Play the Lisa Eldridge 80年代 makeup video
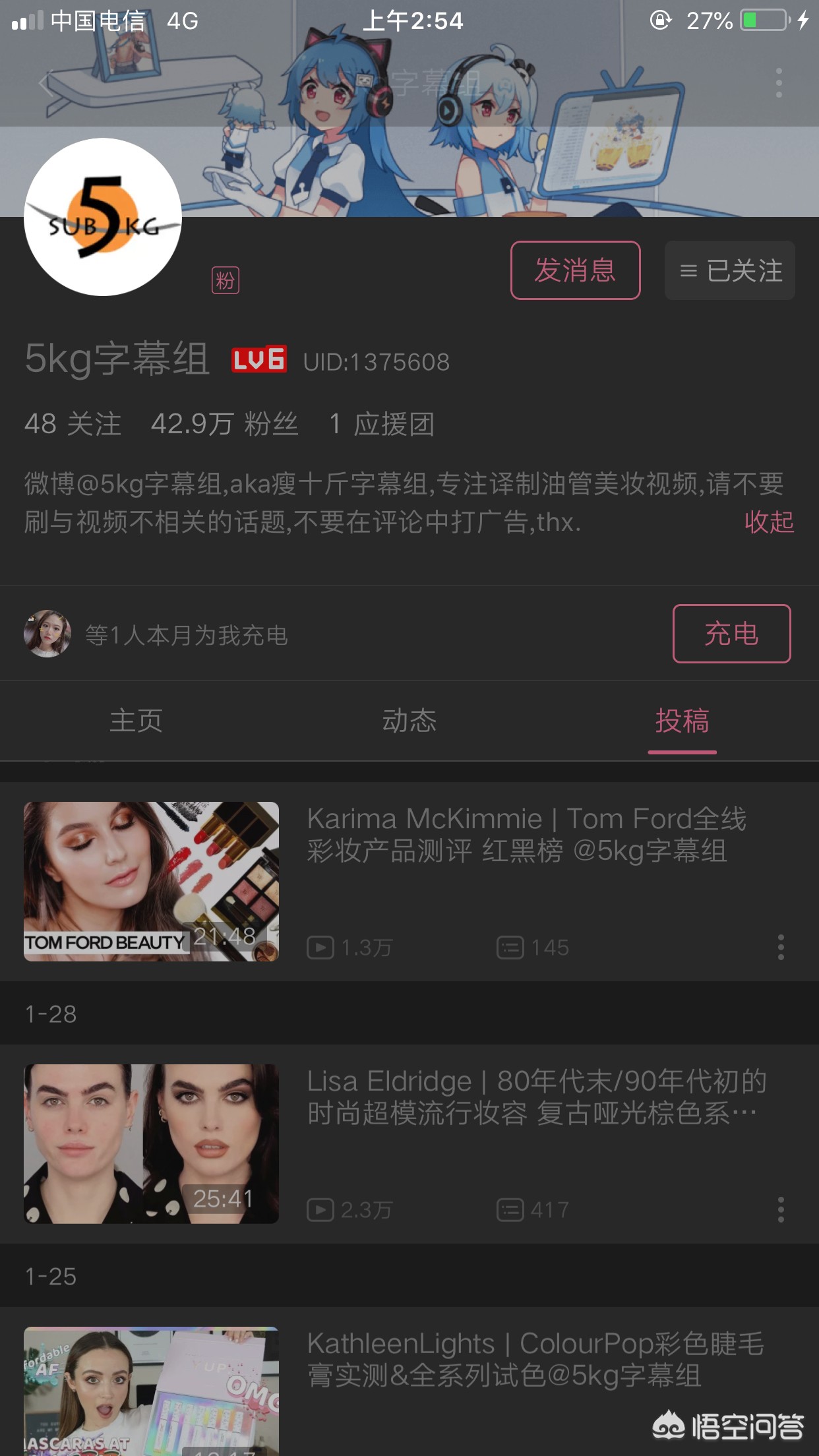 151,1144
